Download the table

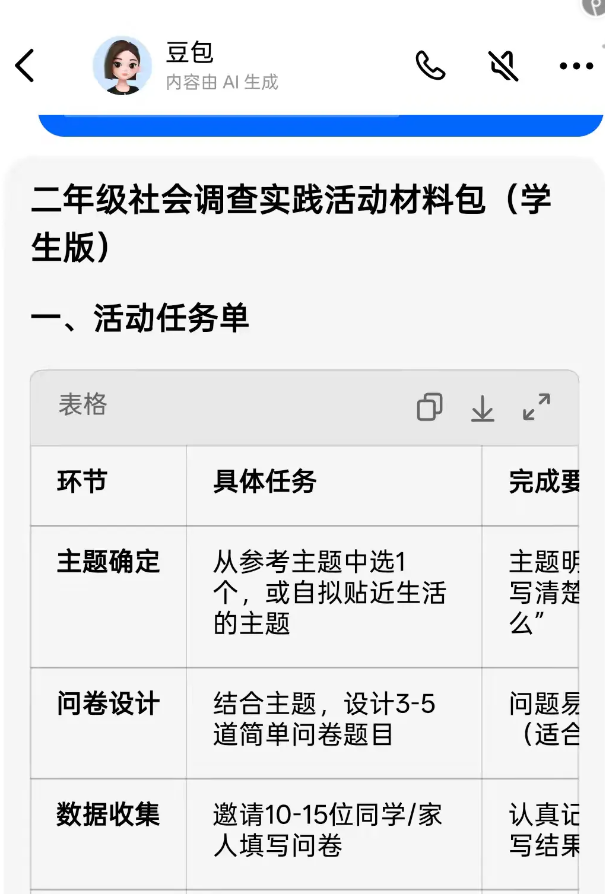click(x=483, y=407)
